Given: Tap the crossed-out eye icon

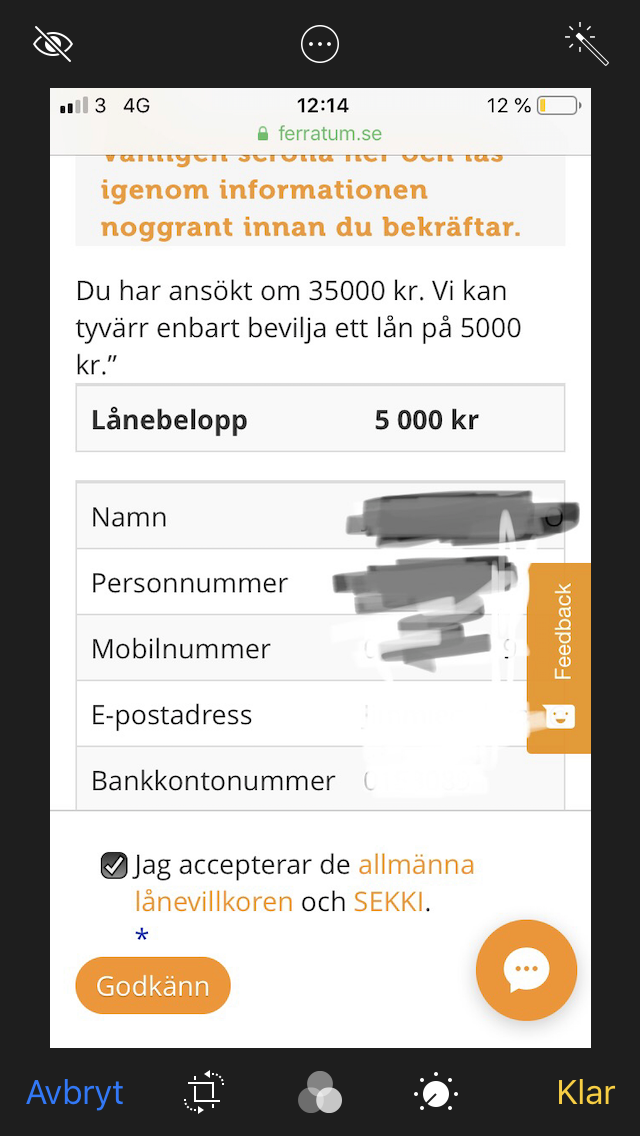Looking at the screenshot, I should tap(53, 44).
